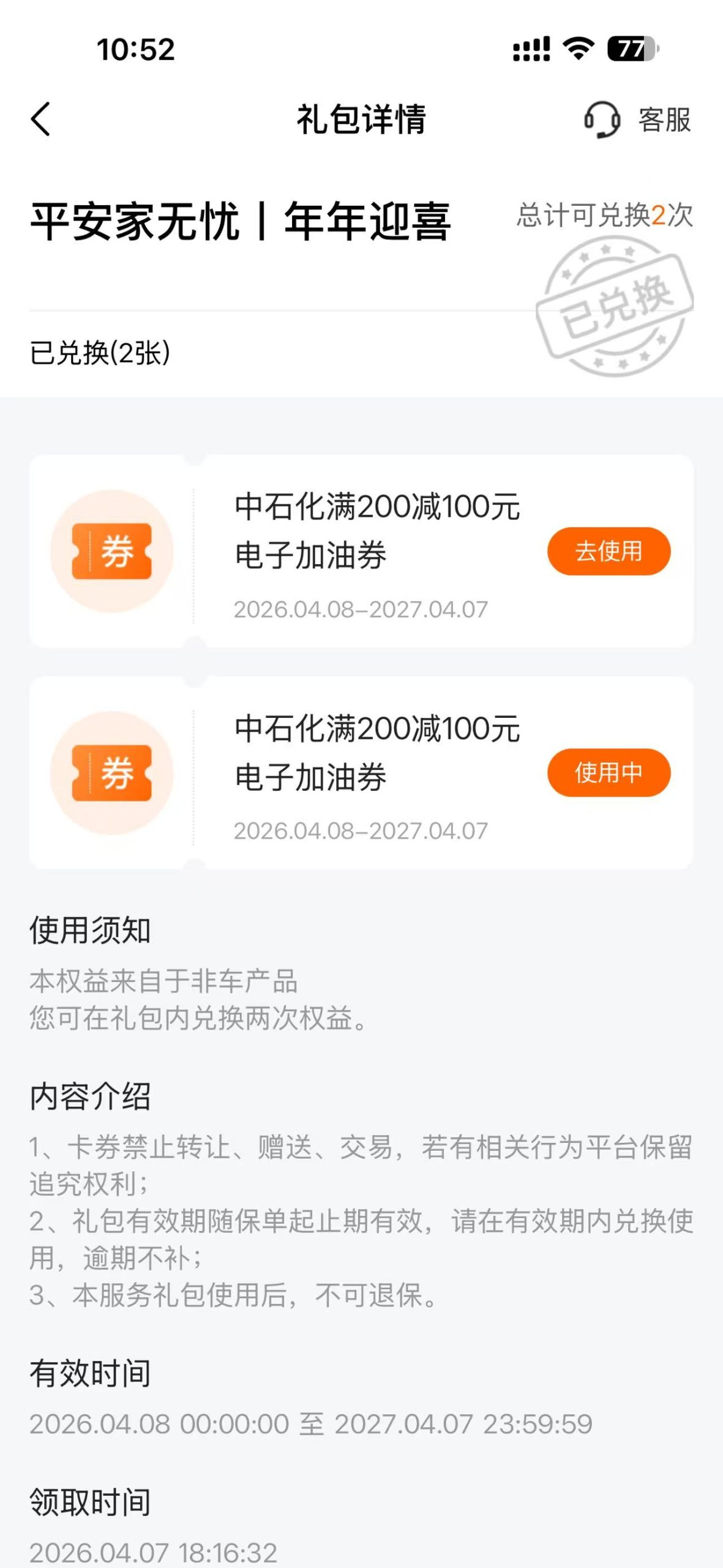723x1568 pixels.
Task: Tap the 使用中 status button on second coupon
Action: click(x=610, y=774)
